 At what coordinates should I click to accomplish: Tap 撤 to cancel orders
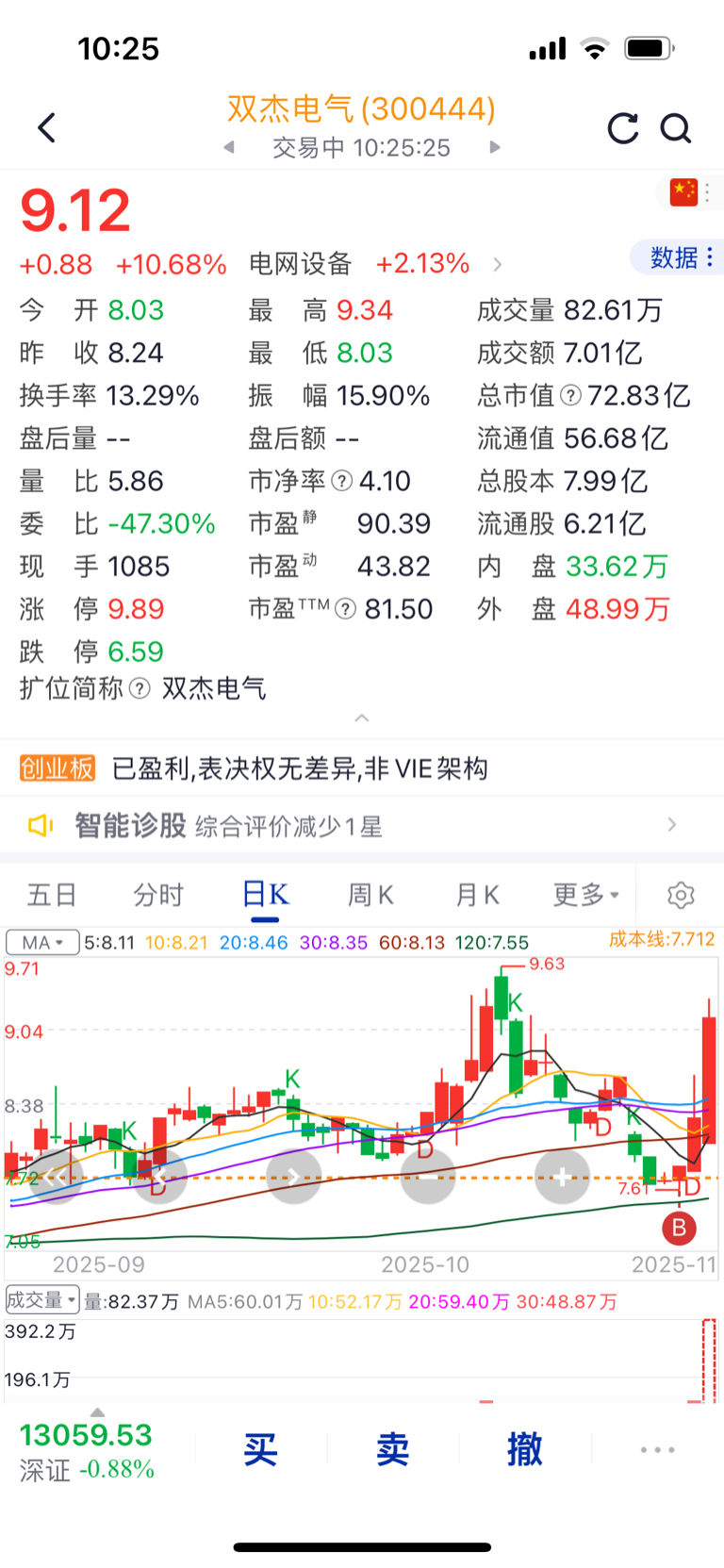[525, 1449]
